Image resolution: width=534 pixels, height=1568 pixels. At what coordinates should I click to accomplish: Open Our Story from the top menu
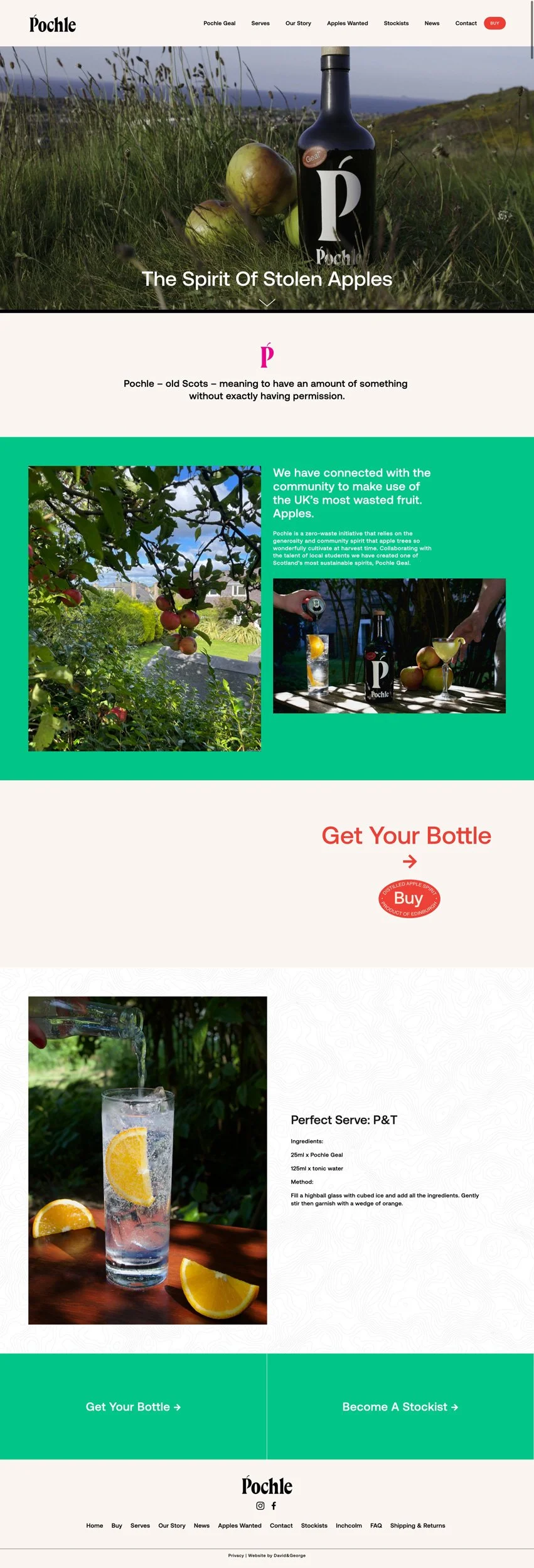click(298, 23)
